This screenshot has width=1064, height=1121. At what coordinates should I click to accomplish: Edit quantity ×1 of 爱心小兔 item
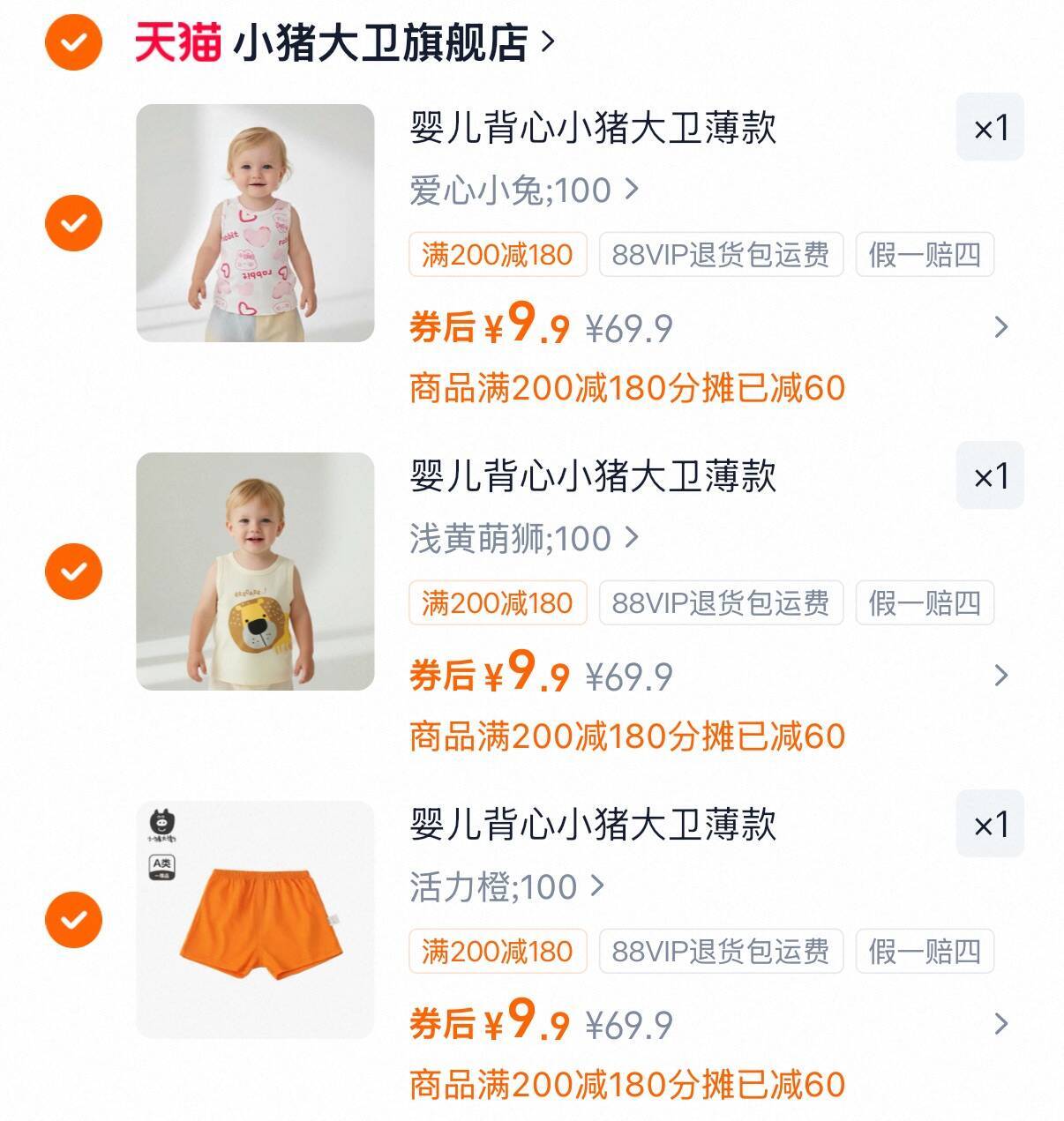pyautogui.click(x=990, y=128)
